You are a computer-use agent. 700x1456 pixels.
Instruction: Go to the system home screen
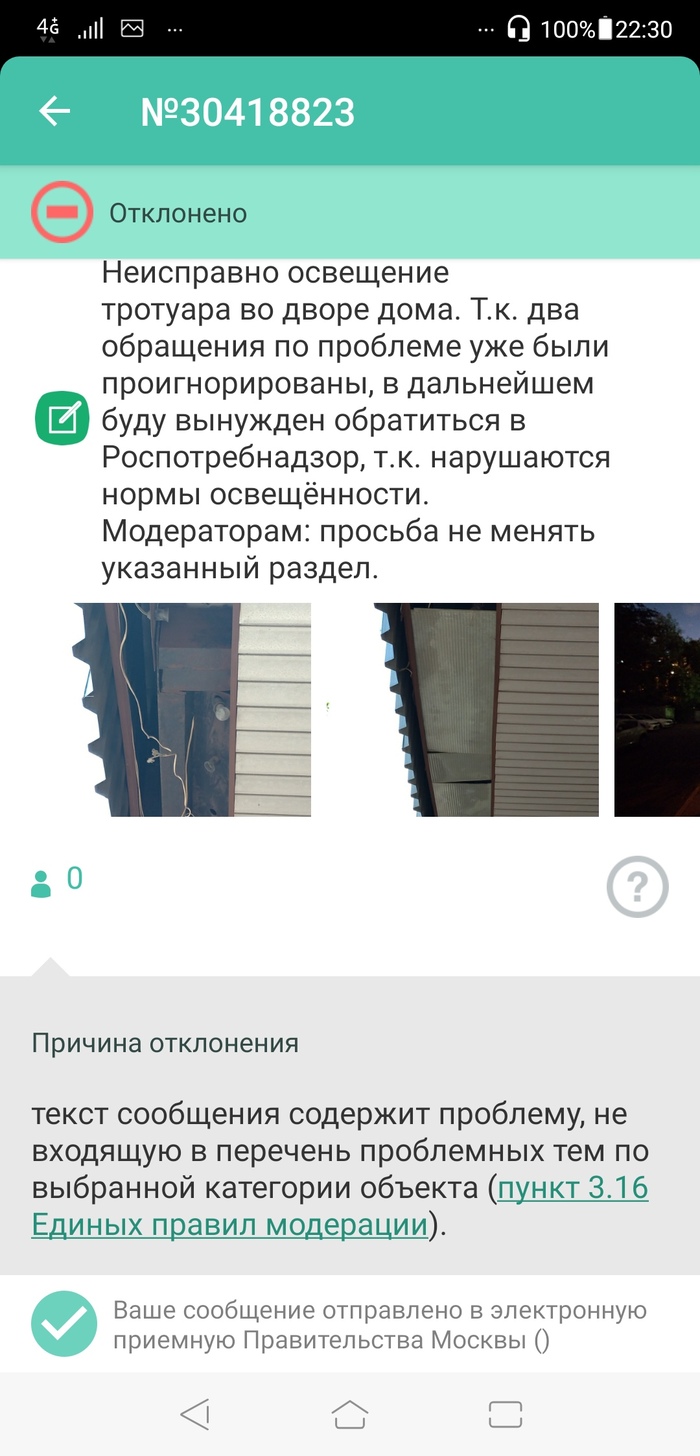350,1414
